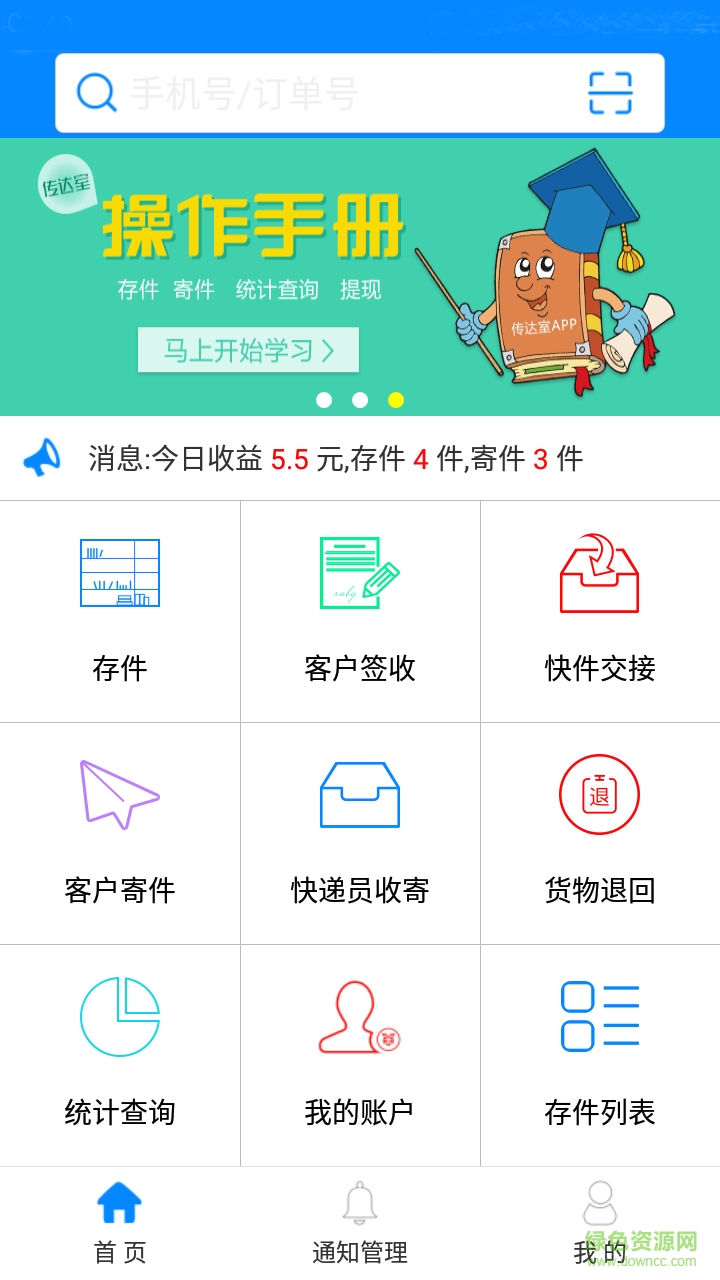Select the 货物退回 return goods icon
The image size is (720, 1280).
600,795
